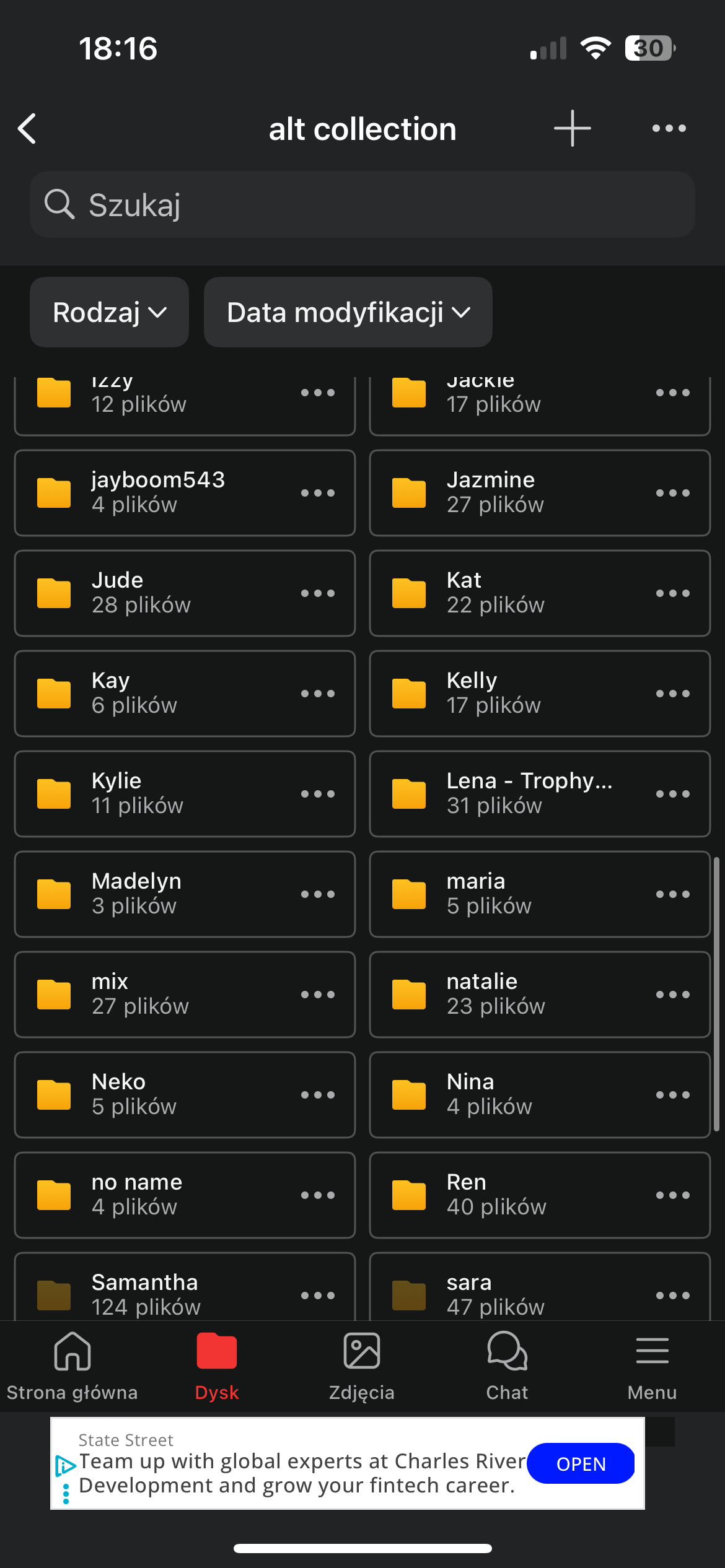Show options for the Madelyn folder
725x1568 pixels.
[x=318, y=894]
